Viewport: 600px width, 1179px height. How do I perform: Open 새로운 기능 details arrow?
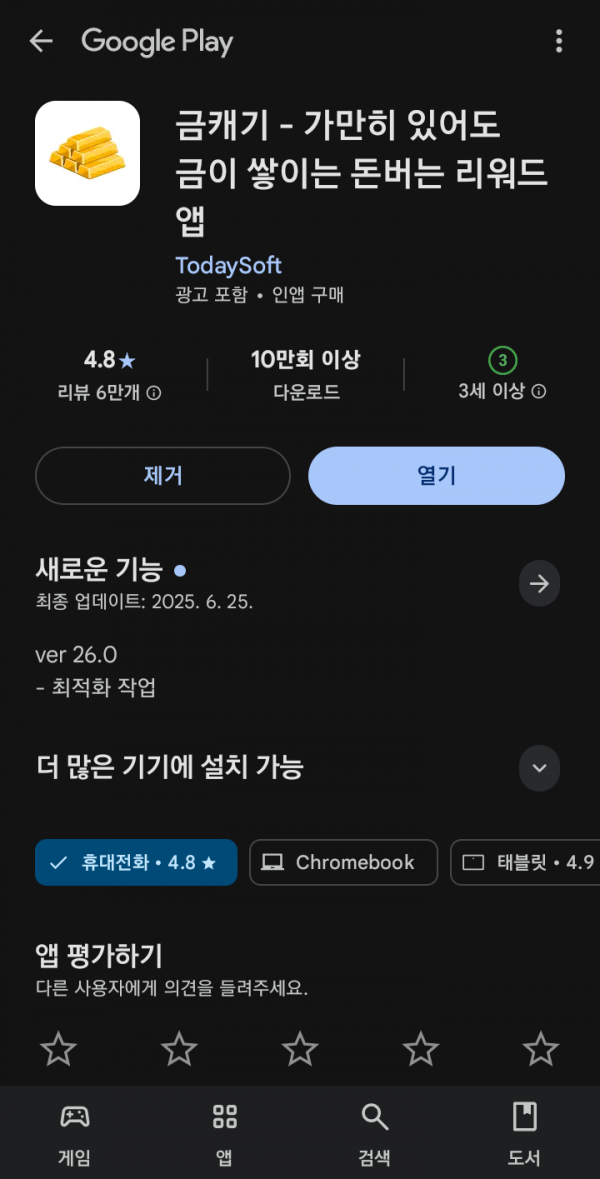(x=539, y=583)
